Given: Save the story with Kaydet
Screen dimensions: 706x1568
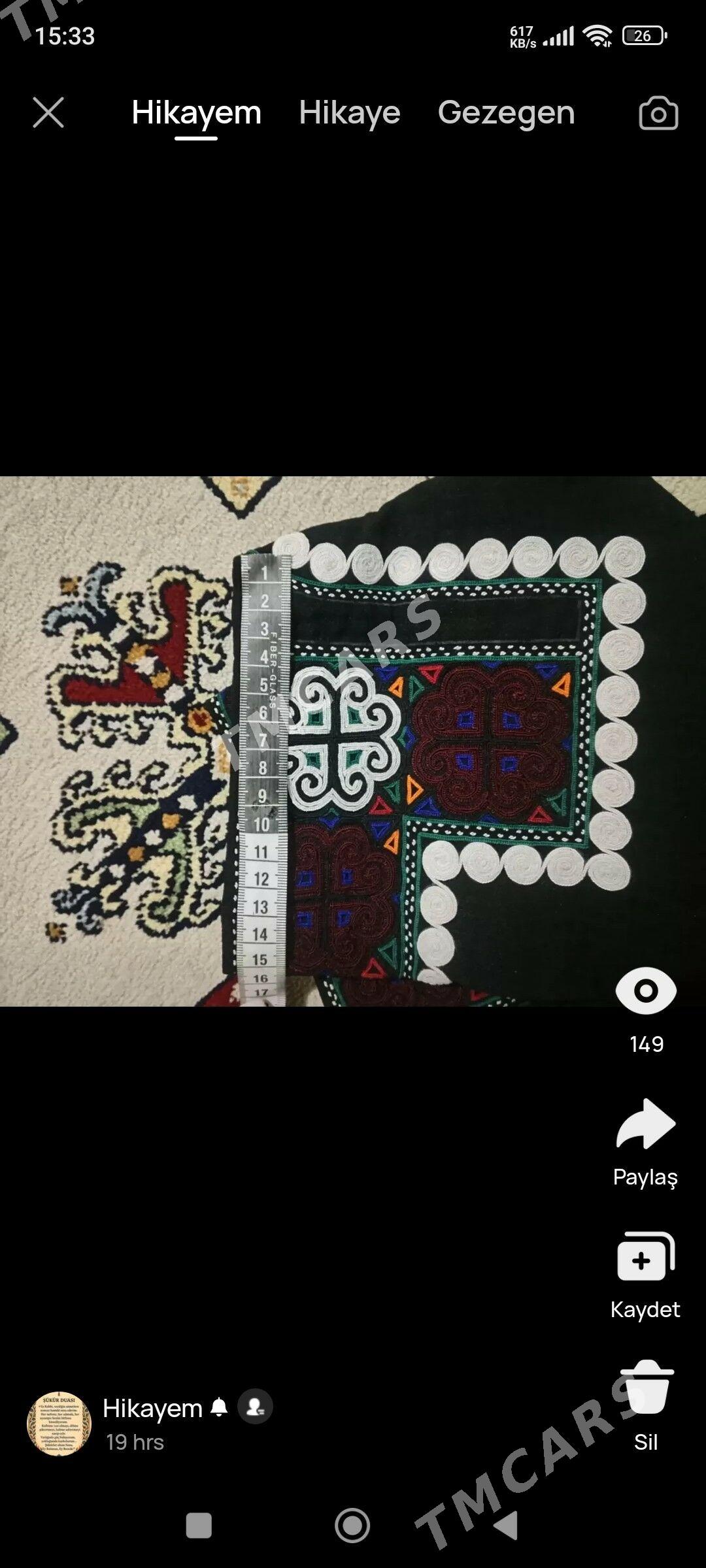Looking at the screenshot, I should 646,1275.
